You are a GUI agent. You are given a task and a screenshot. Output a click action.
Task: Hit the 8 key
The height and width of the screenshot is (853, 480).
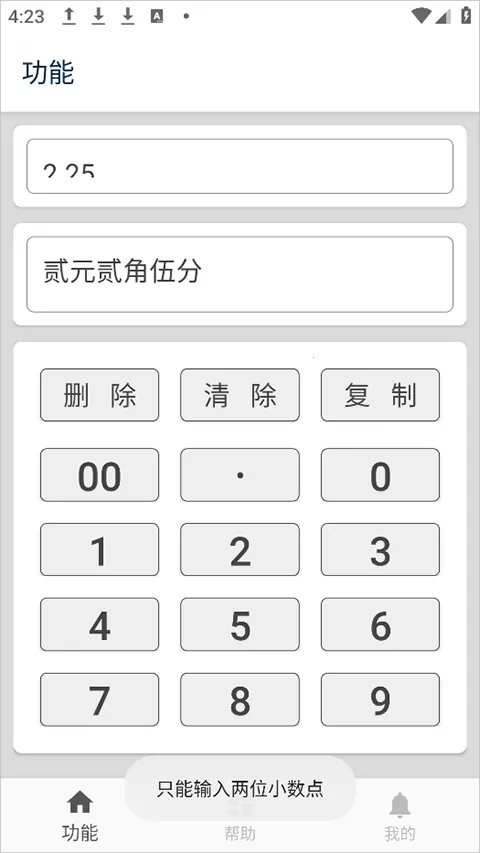pyautogui.click(x=240, y=700)
